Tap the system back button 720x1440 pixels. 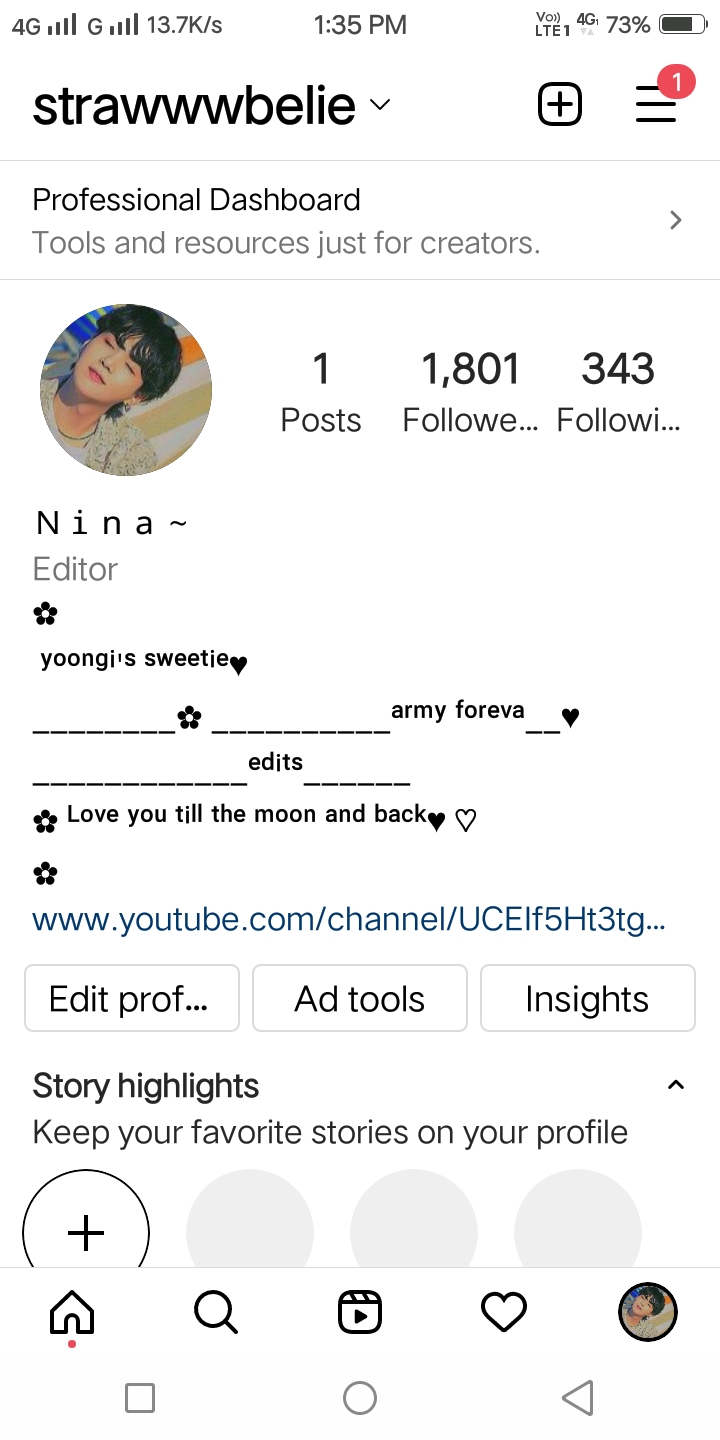(x=578, y=1398)
